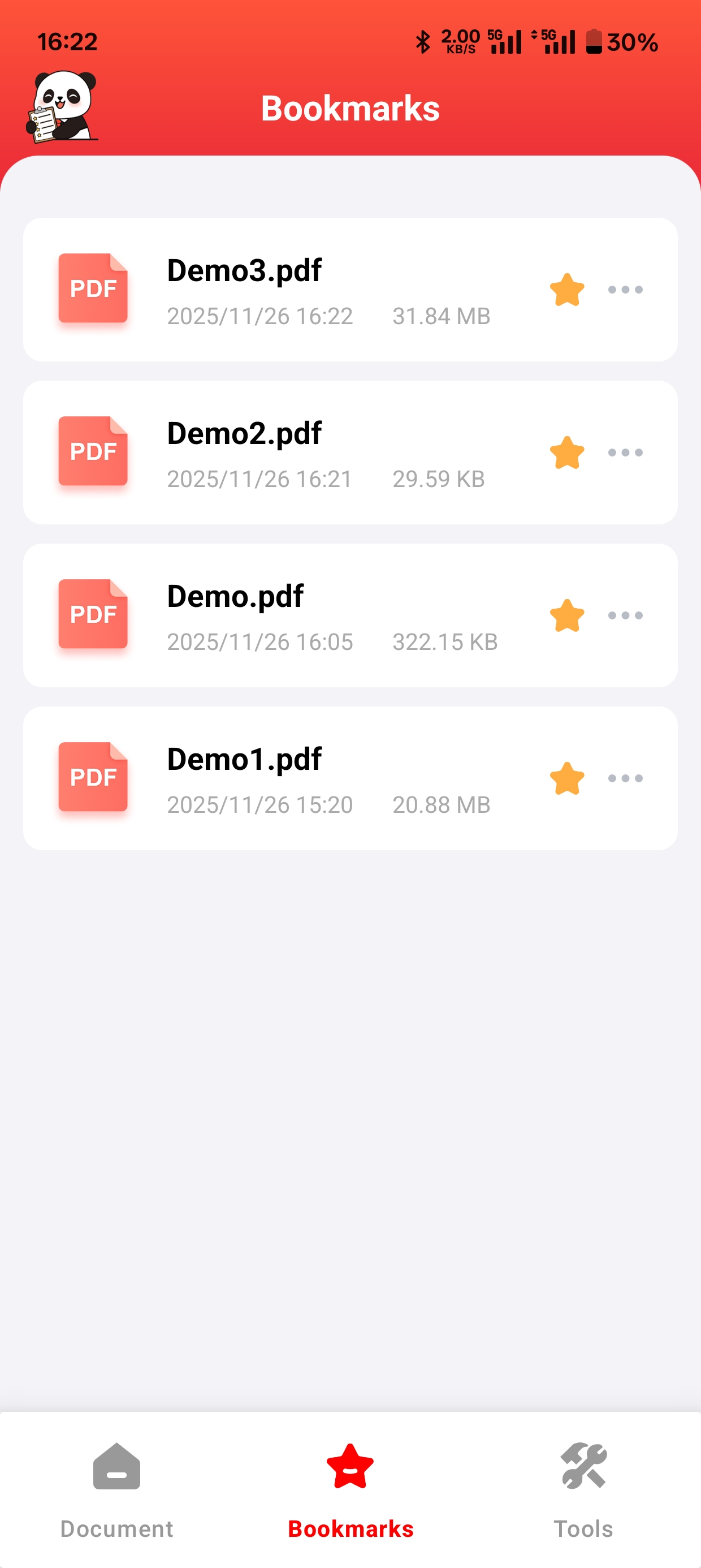Open the Demo2.pdf file
The image size is (701, 1568).
350,453
